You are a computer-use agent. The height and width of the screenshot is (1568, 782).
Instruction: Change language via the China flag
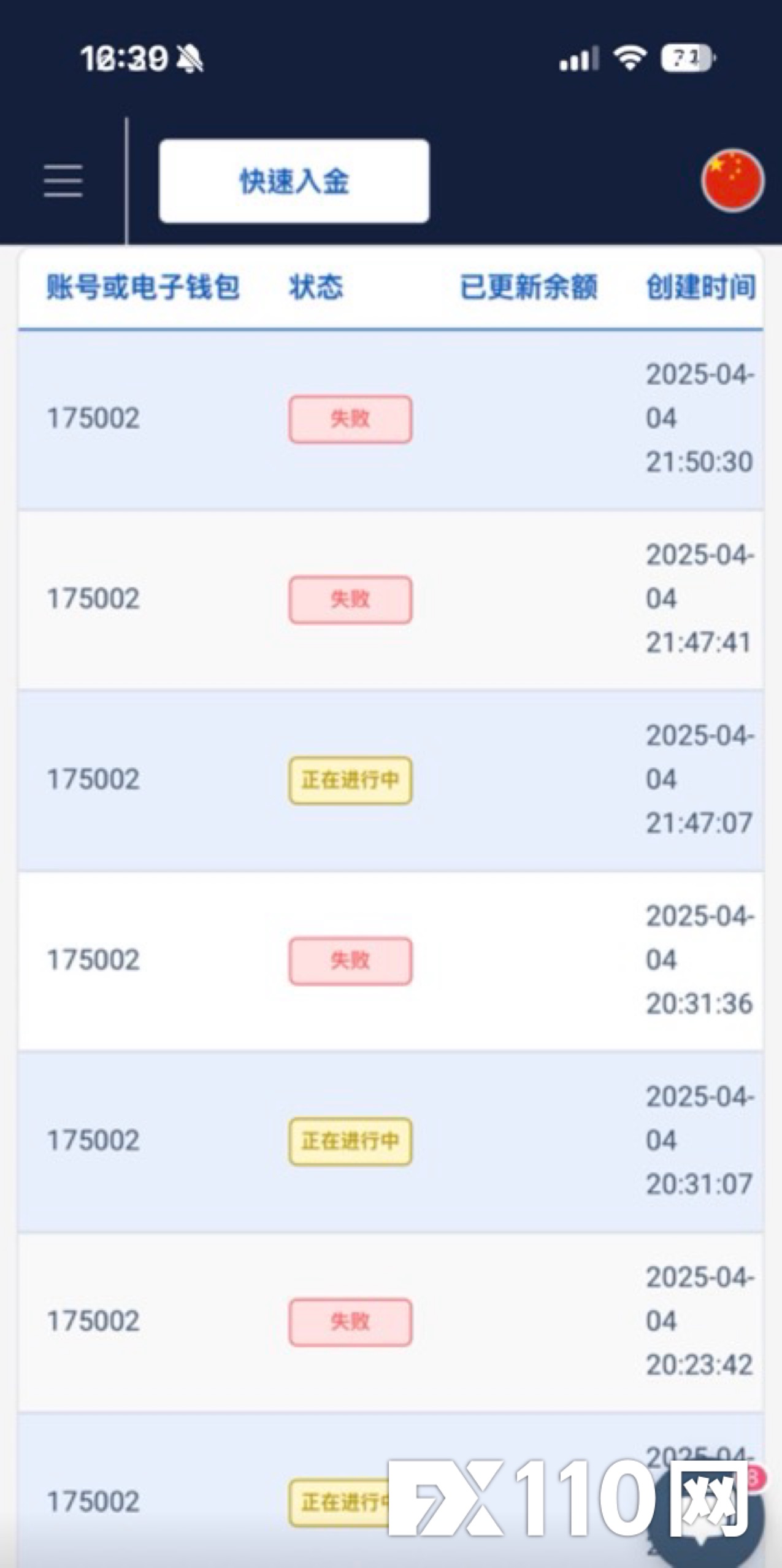732,181
